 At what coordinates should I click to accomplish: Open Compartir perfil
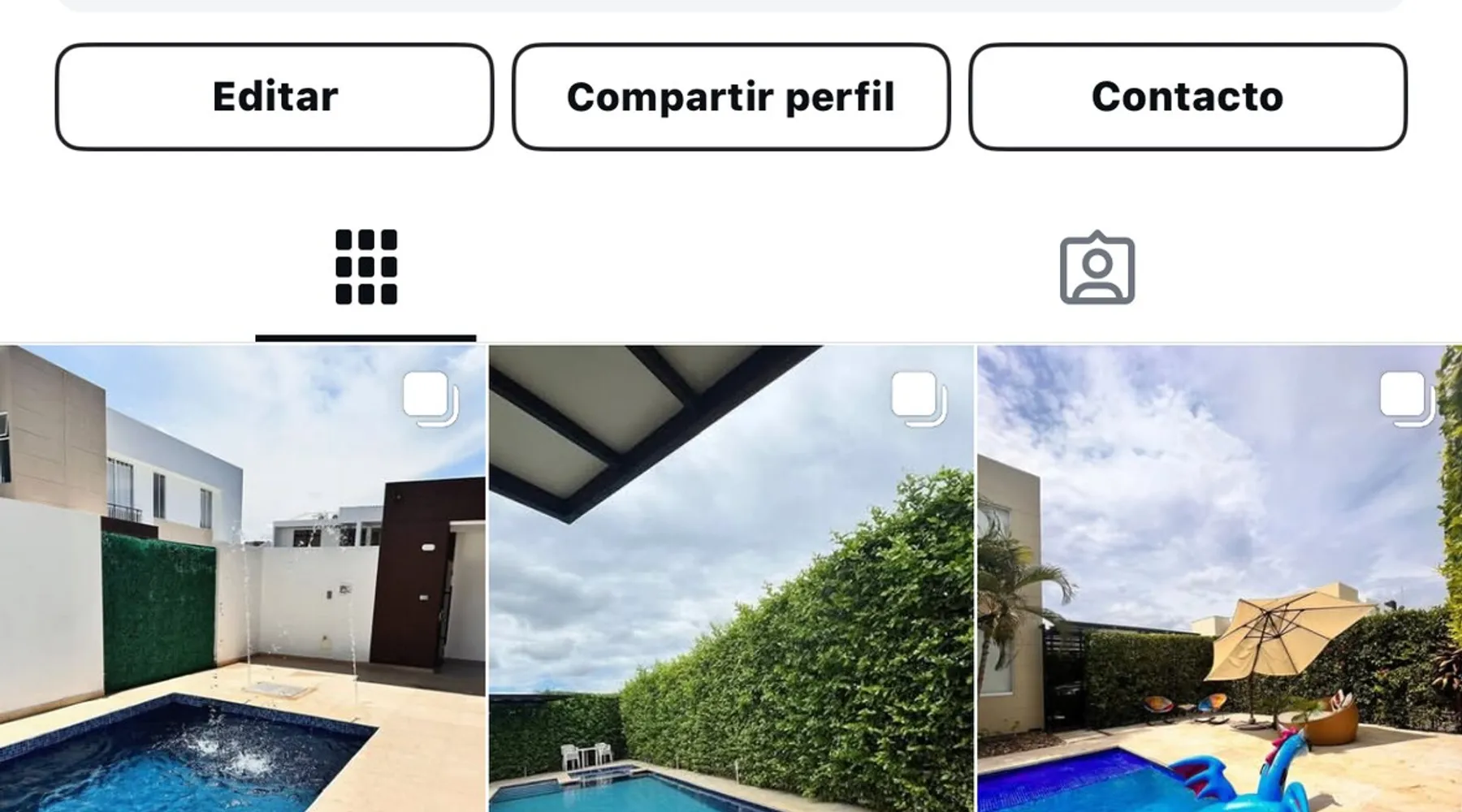(731, 97)
